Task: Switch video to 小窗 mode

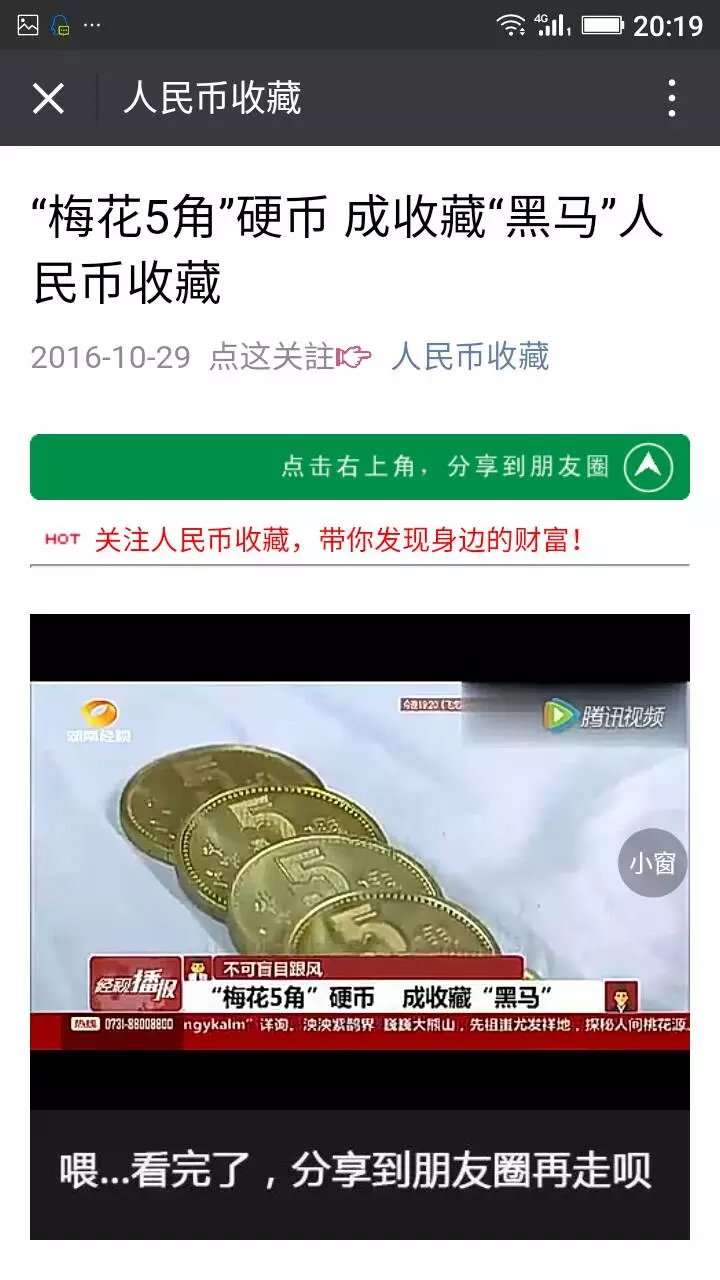Action: click(652, 862)
